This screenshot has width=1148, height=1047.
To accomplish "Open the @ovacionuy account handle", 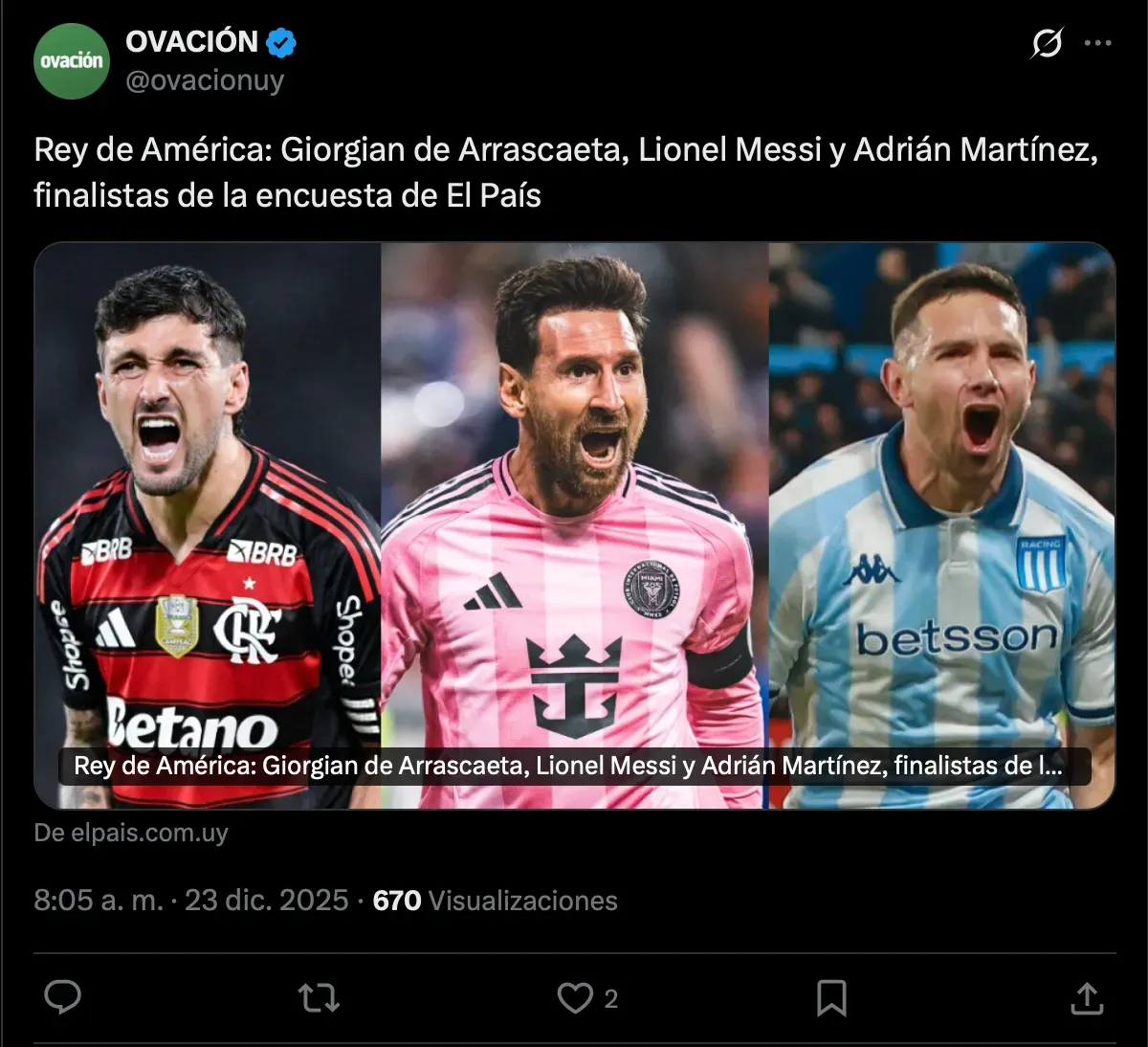I will (205, 81).
